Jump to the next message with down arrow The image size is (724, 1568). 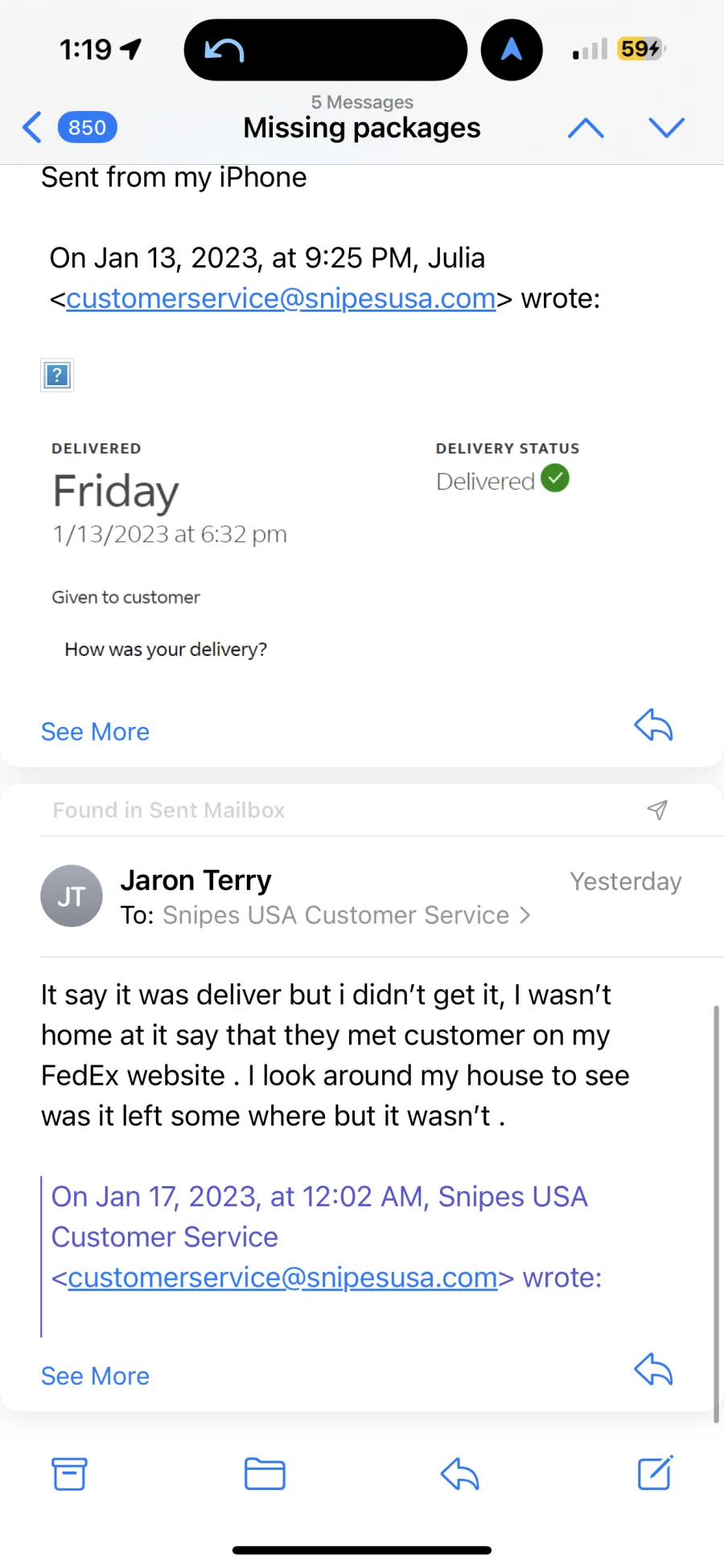click(666, 128)
